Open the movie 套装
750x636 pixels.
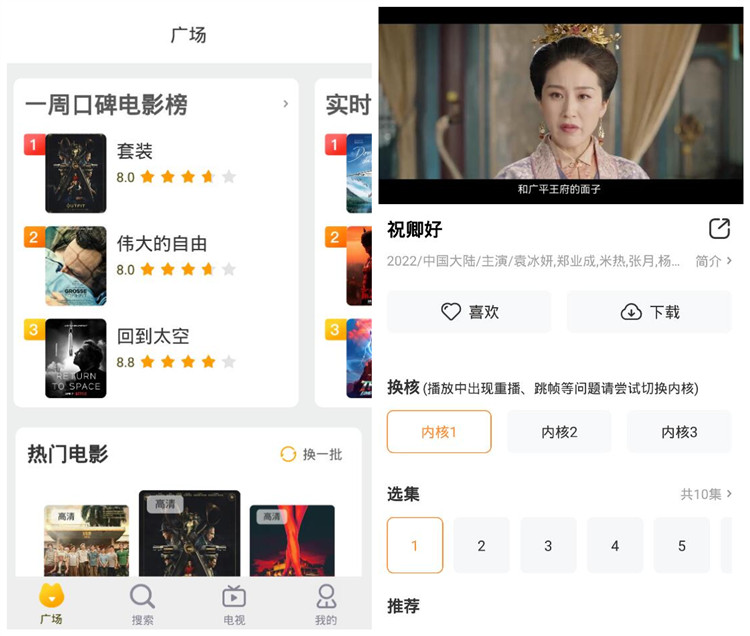(134, 152)
